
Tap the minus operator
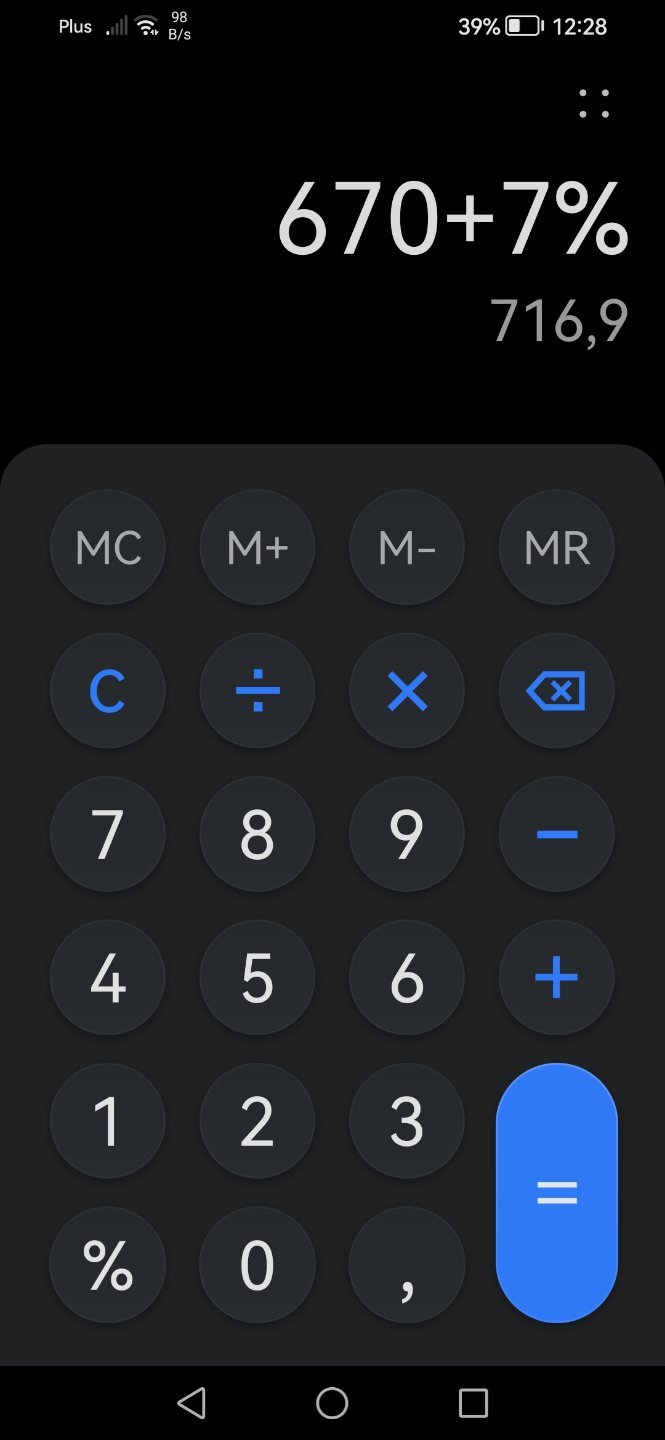tap(557, 834)
